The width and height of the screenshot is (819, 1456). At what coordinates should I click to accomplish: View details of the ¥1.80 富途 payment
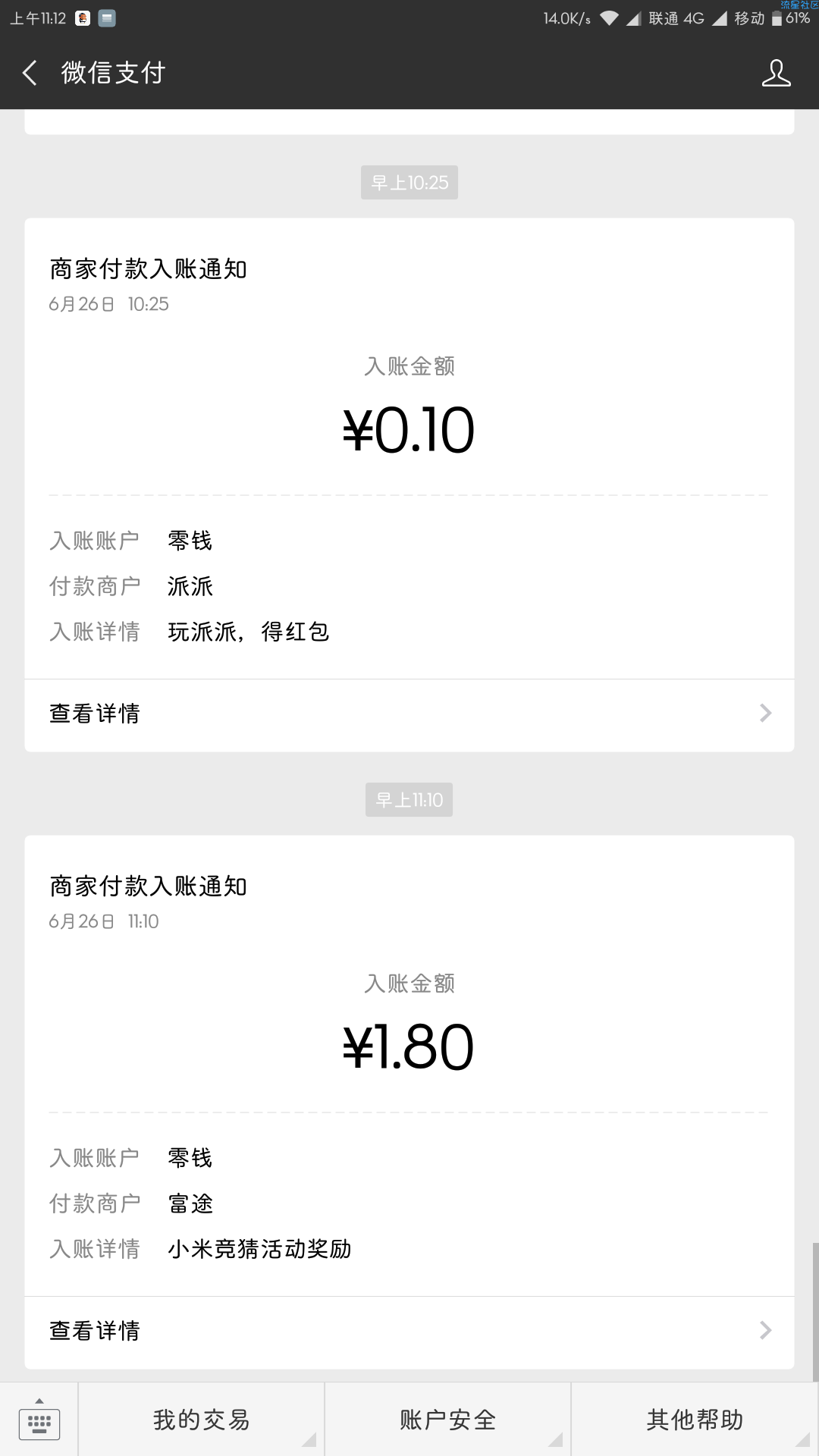pyautogui.click(x=409, y=1331)
